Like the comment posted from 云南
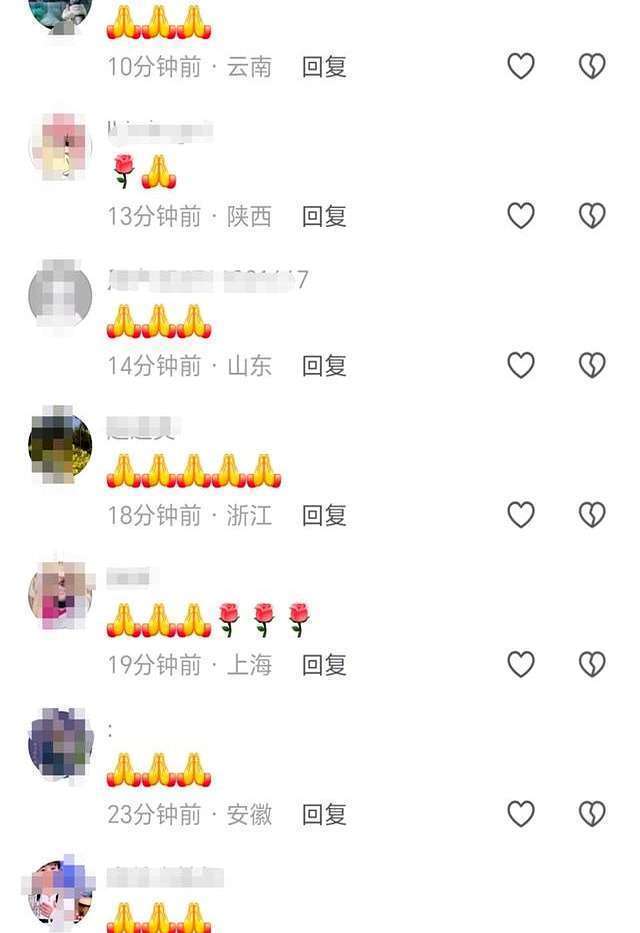This screenshot has width=640, height=933. (521, 67)
